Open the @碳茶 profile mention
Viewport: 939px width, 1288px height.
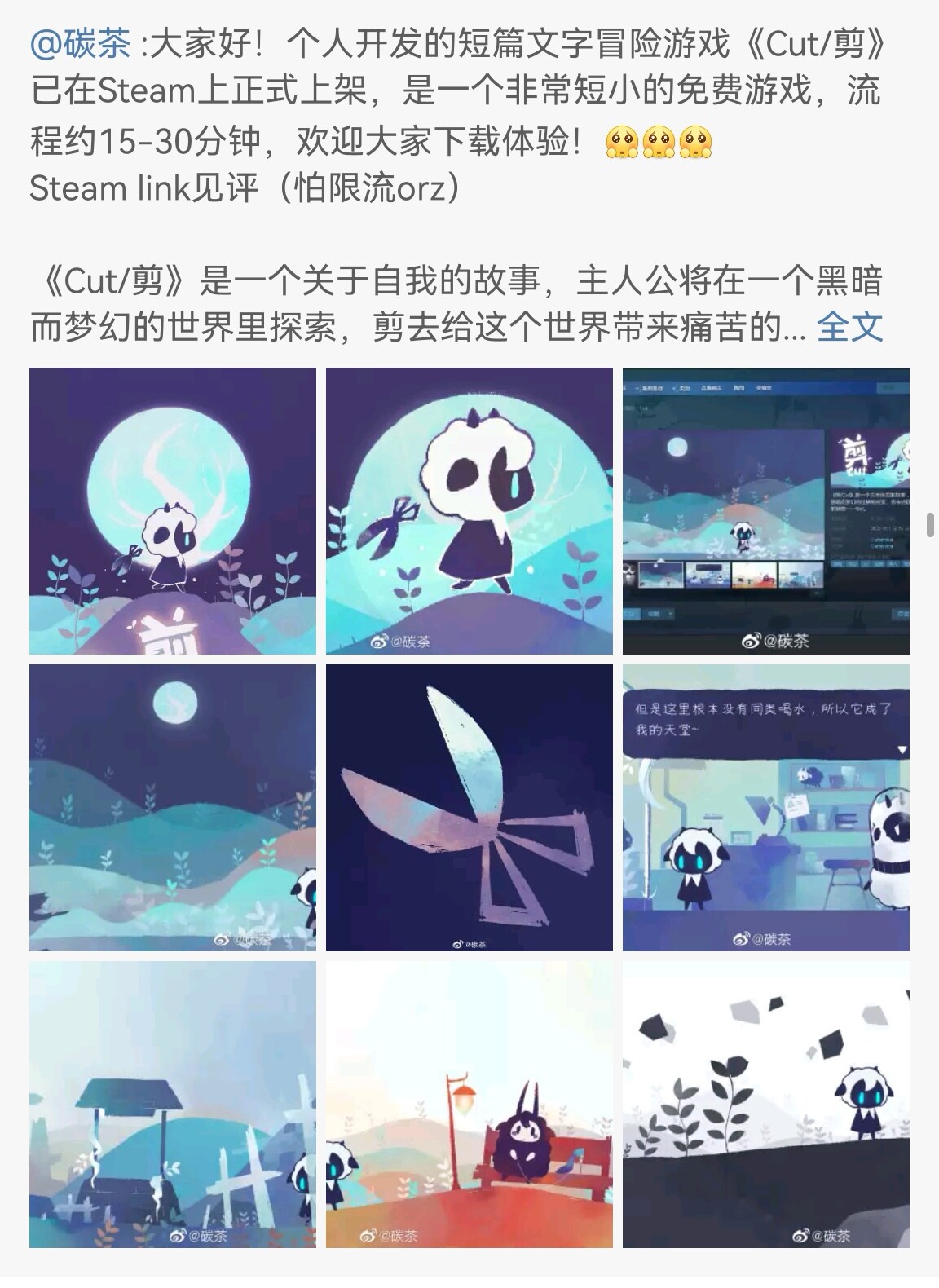coord(80,44)
